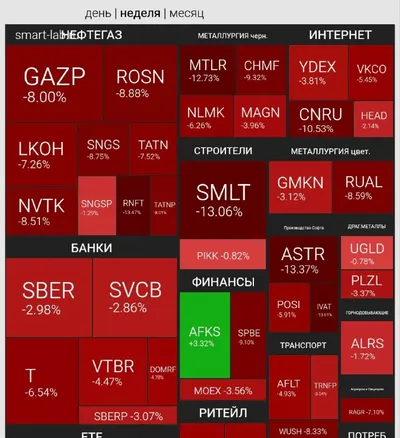The image size is (400, 438).
Task: Select the неделя period
Action: pos(140,14)
